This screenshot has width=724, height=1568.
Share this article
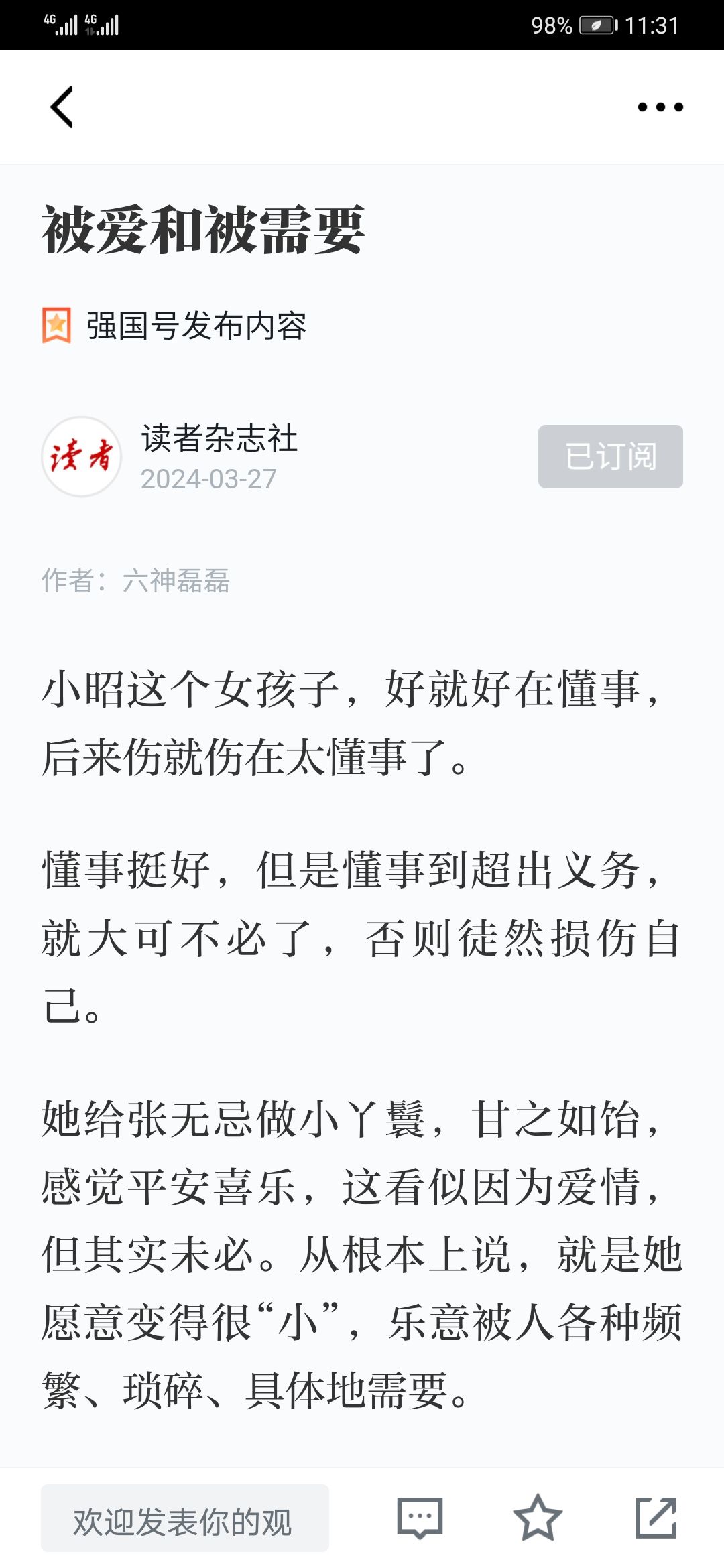click(x=656, y=1518)
